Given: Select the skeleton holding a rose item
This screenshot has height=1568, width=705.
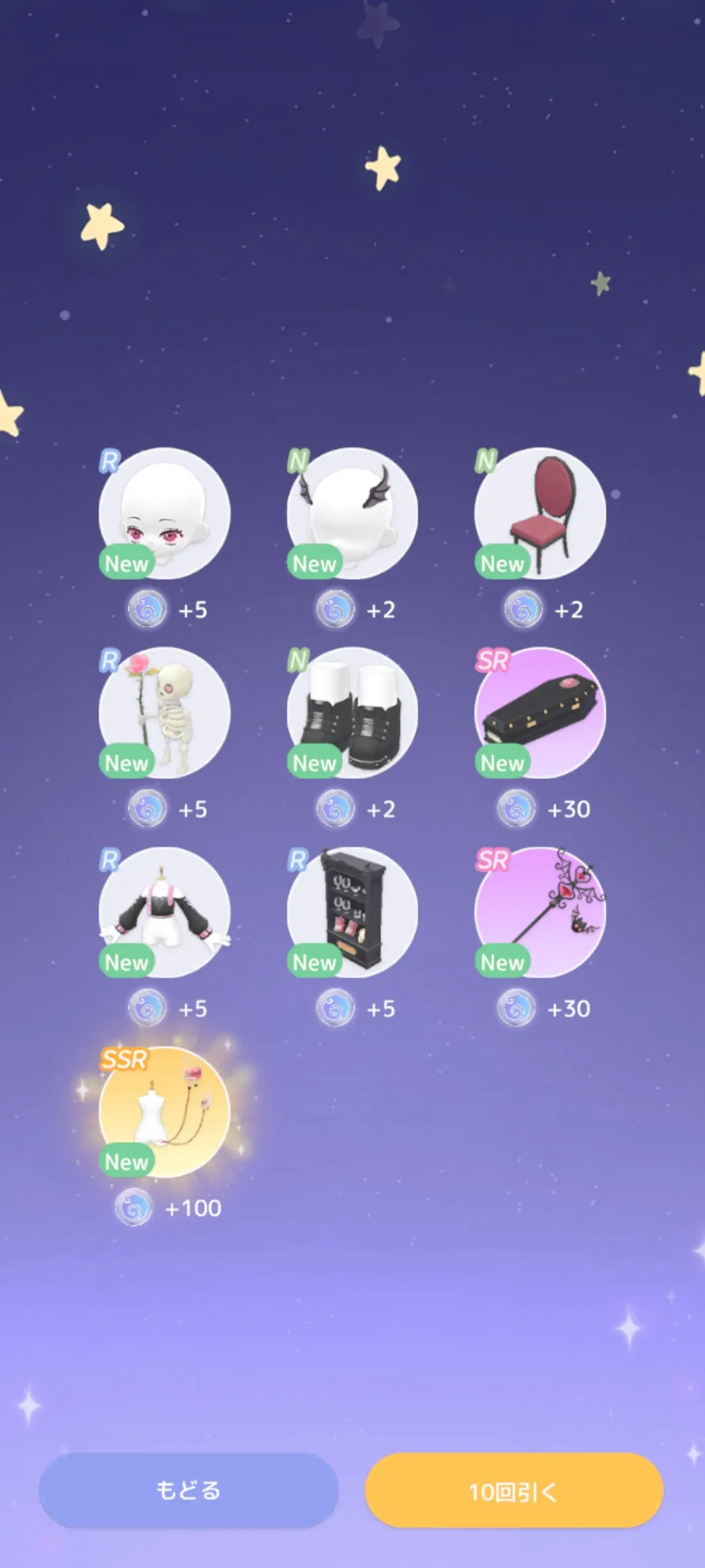Looking at the screenshot, I should 164,713.
